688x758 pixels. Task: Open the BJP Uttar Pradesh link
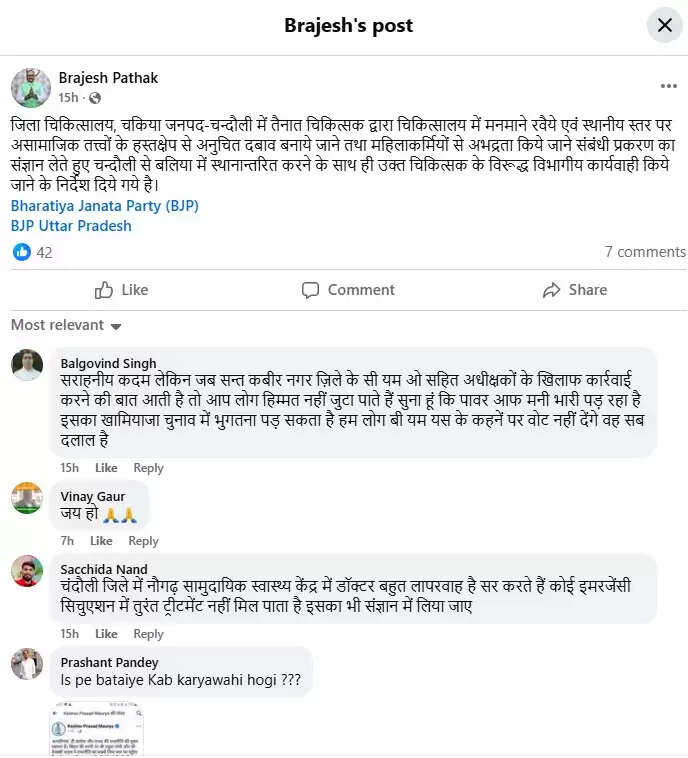click(x=71, y=226)
